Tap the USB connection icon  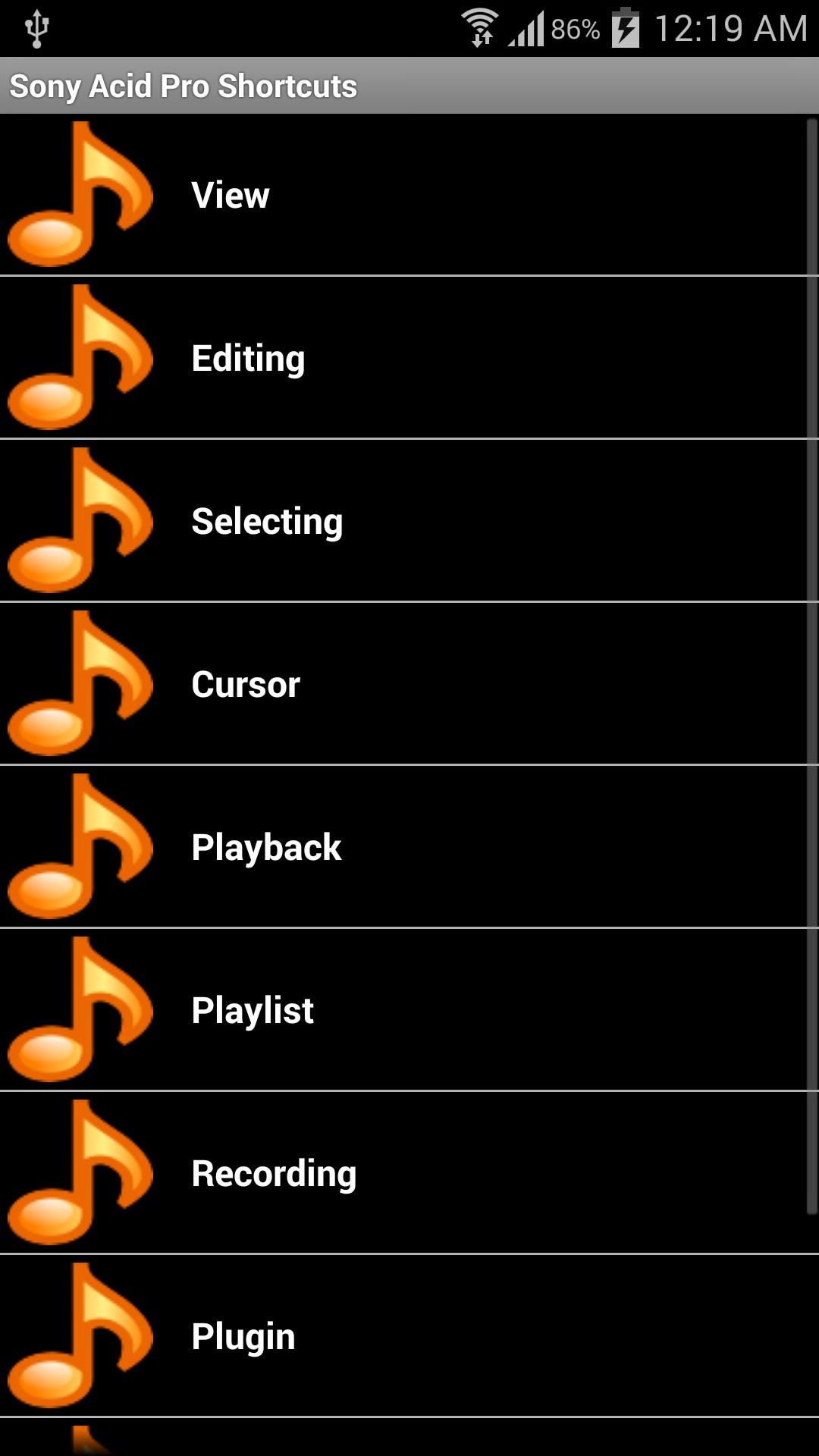[36, 27]
